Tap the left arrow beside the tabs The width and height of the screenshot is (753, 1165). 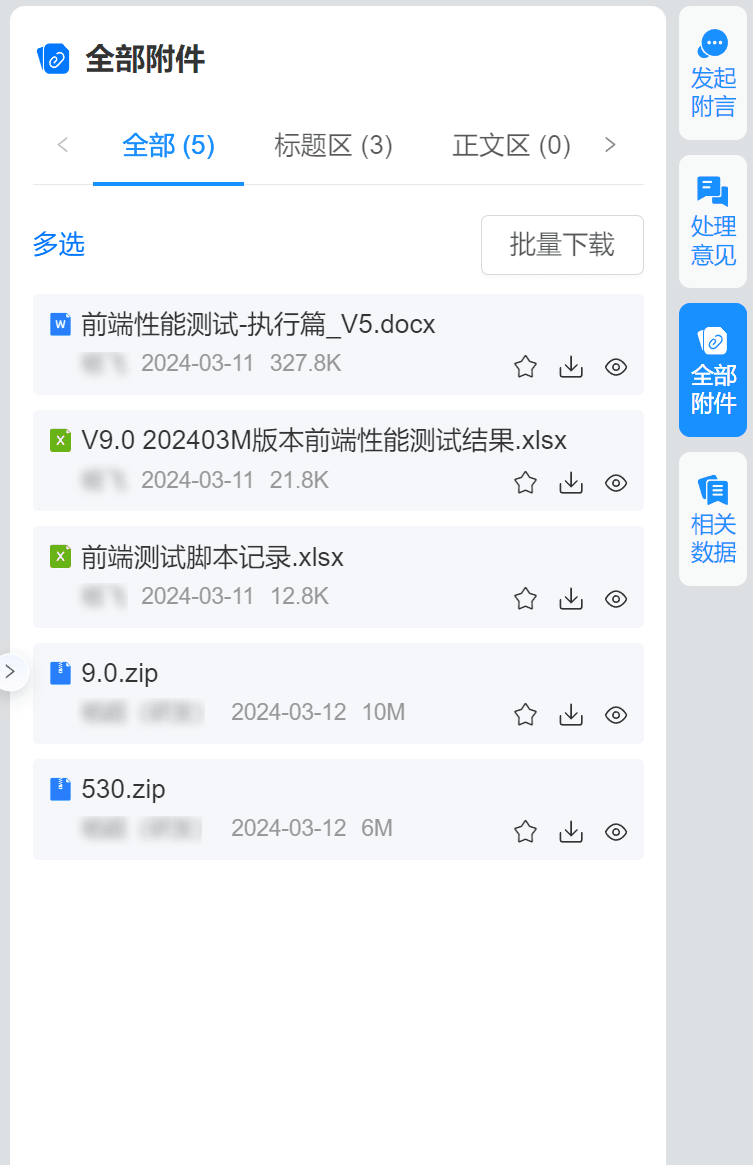point(63,145)
